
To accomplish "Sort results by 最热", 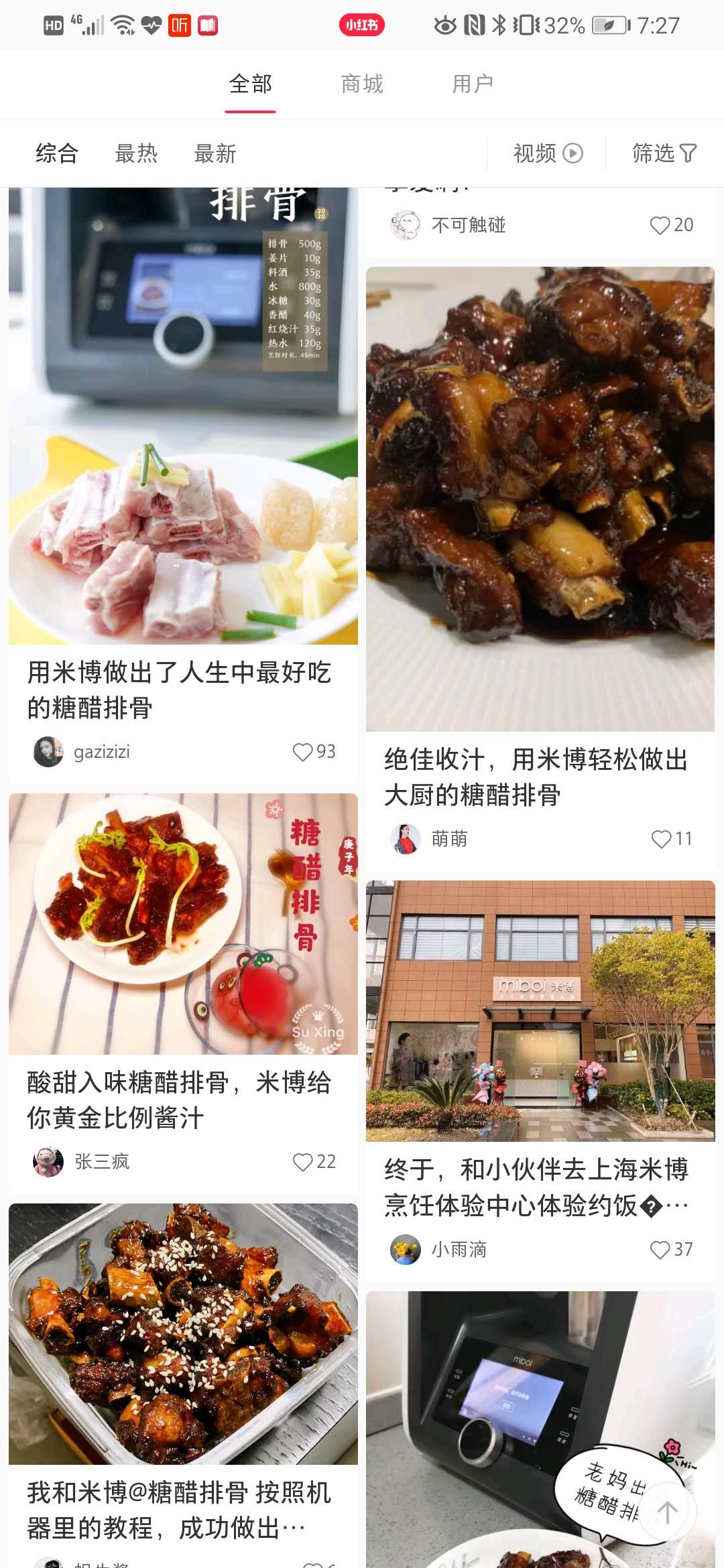I will point(136,154).
